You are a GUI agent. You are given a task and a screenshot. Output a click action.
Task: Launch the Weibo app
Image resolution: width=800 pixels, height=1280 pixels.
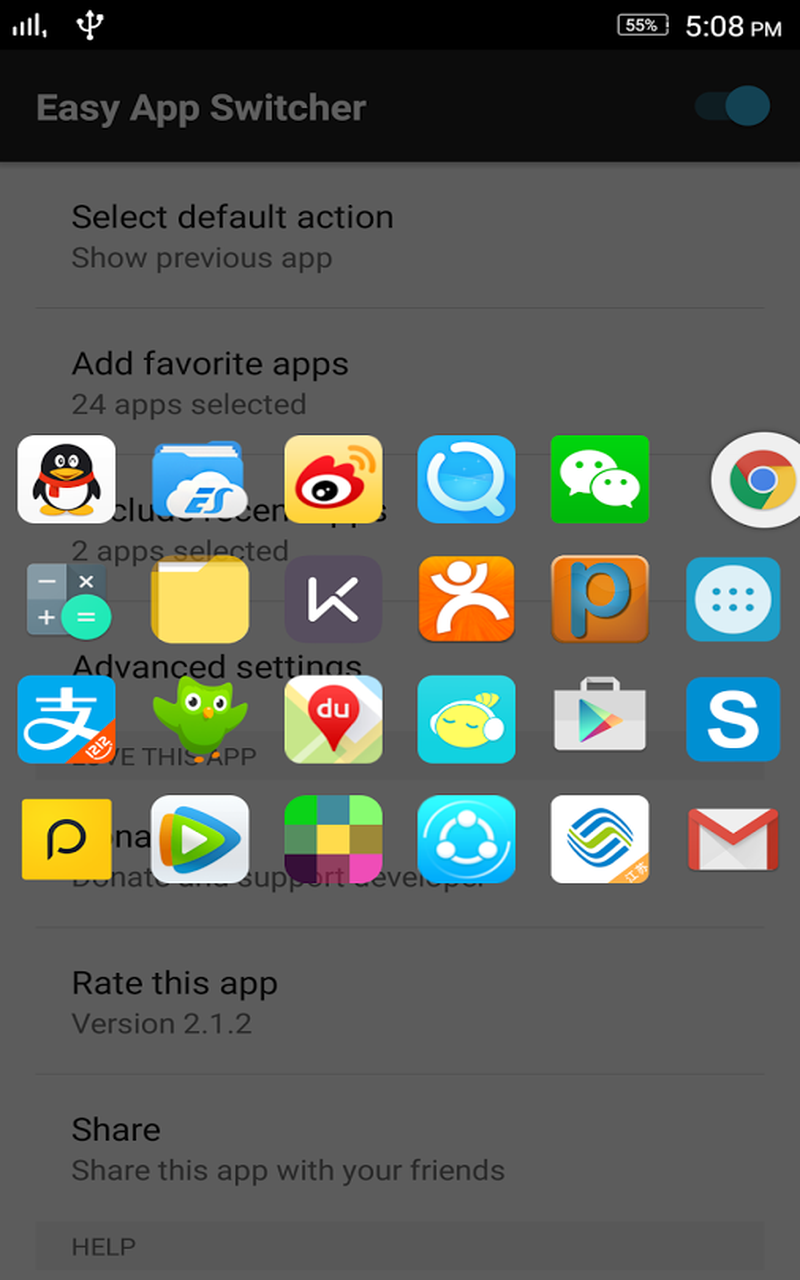tap(333, 479)
